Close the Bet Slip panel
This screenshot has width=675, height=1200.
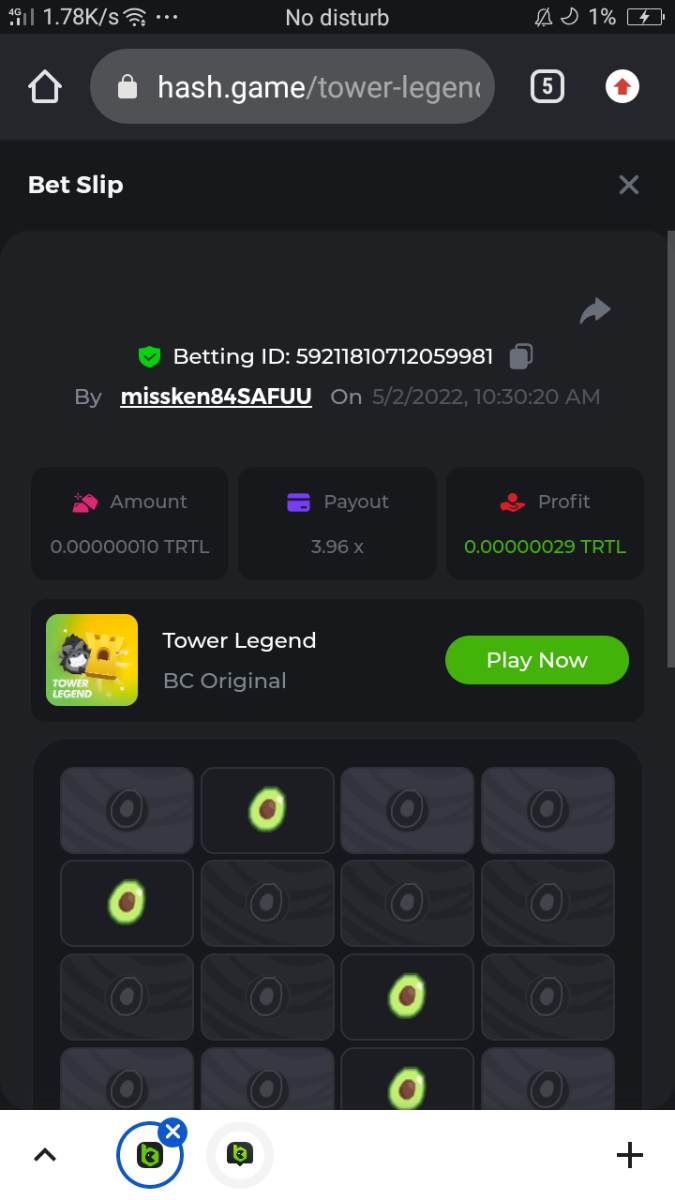click(628, 185)
